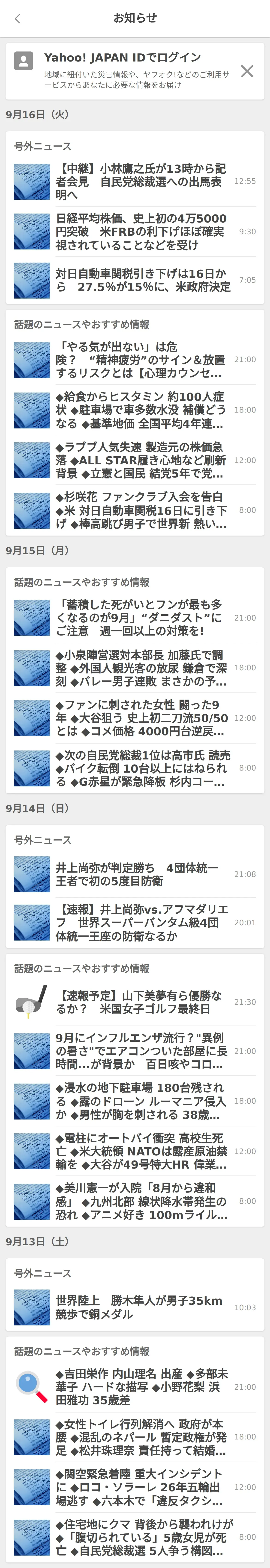The image size is (270, 1568).
Task: Open the 日経平均株価 4万5000円突破 news
Action: pos(140,231)
